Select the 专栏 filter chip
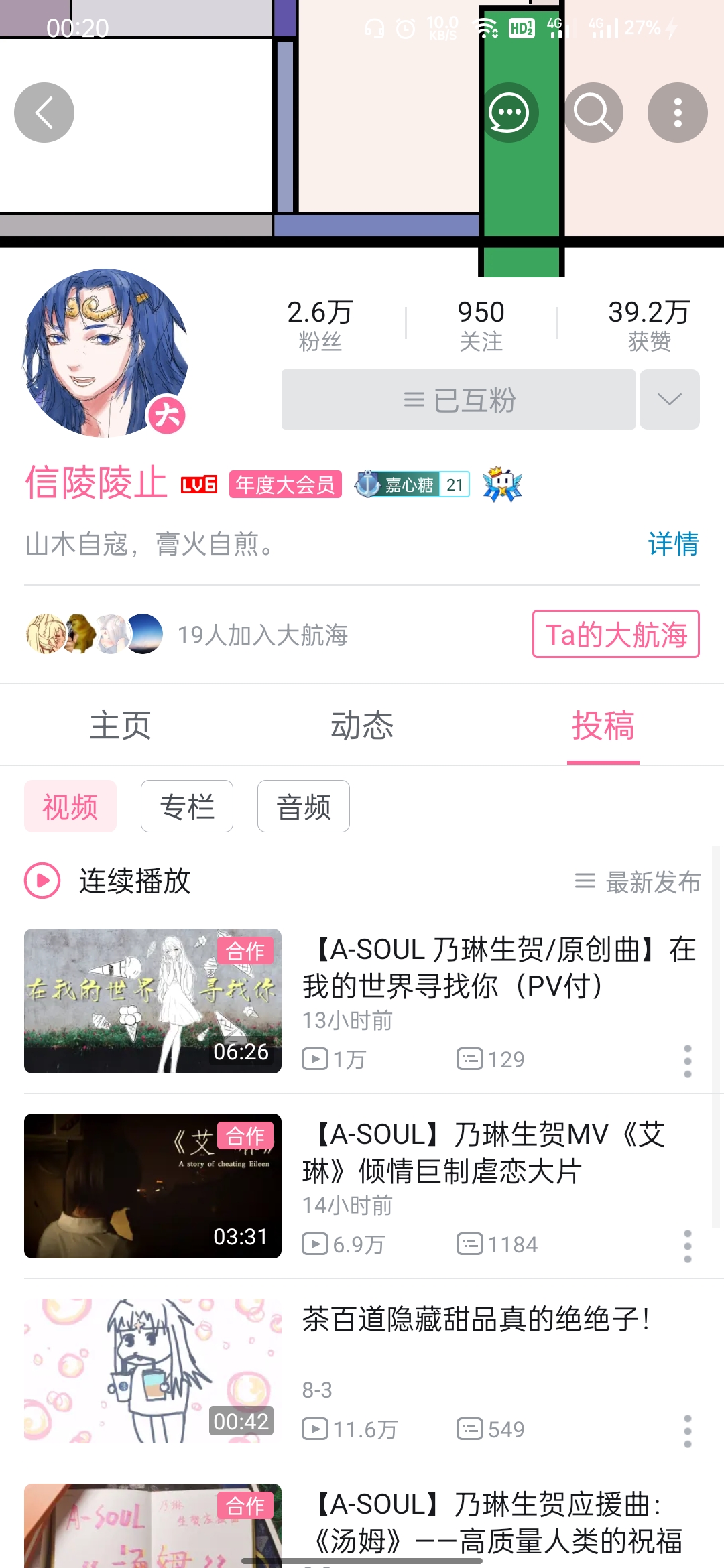Viewport: 724px width, 1568px height. [187, 807]
